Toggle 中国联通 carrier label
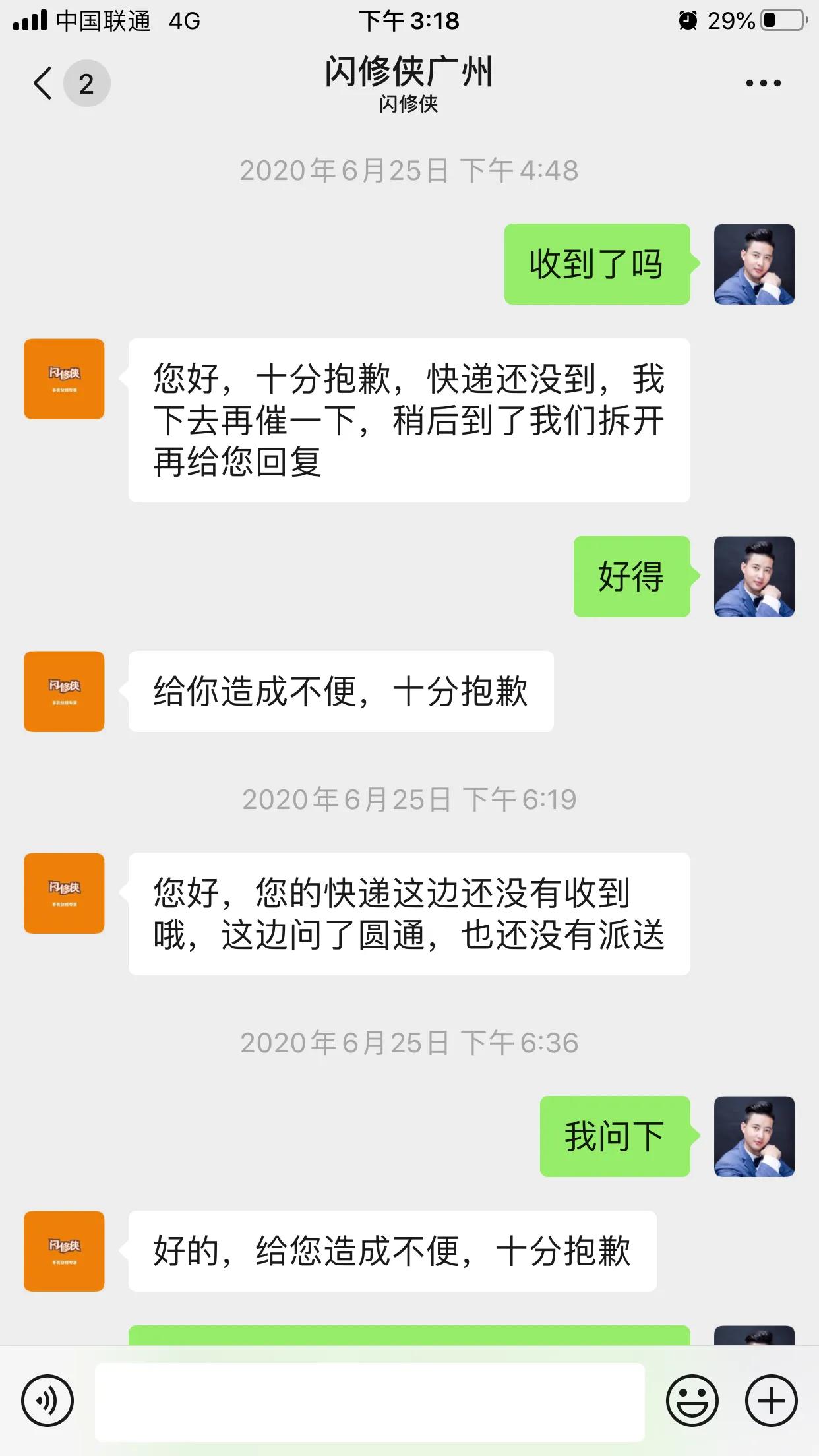The height and width of the screenshot is (1456, 819). click(x=102, y=21)
